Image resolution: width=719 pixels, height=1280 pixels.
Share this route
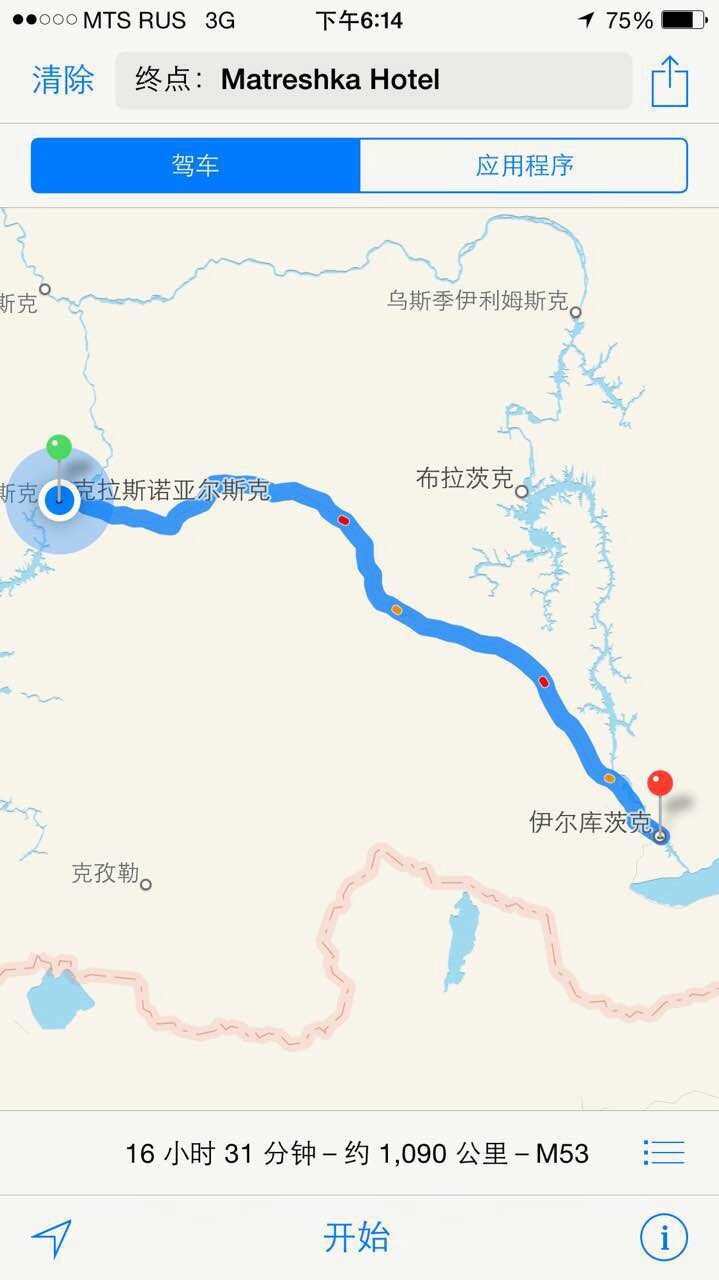(669, 81)
